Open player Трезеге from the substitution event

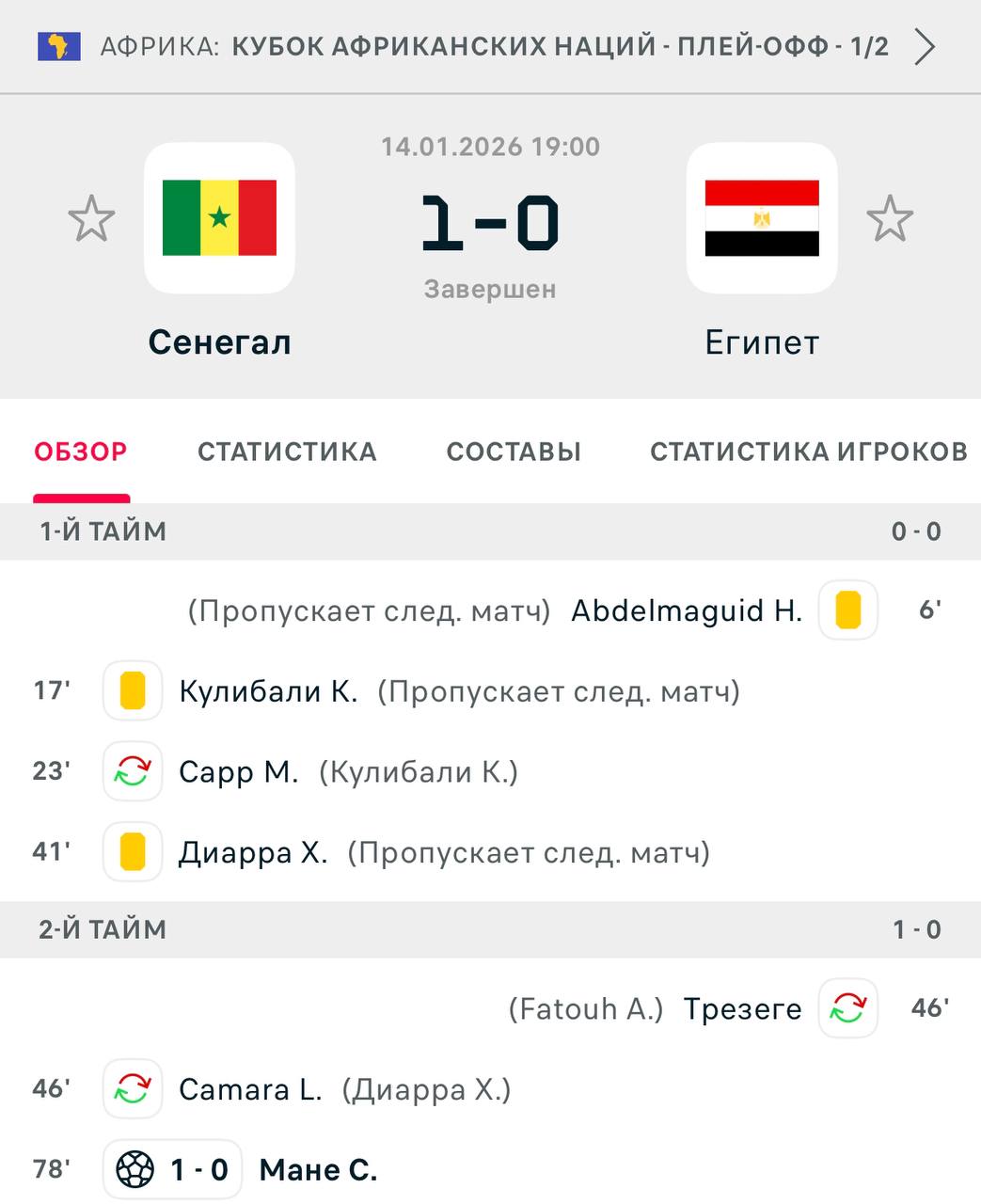[742, 1008]
